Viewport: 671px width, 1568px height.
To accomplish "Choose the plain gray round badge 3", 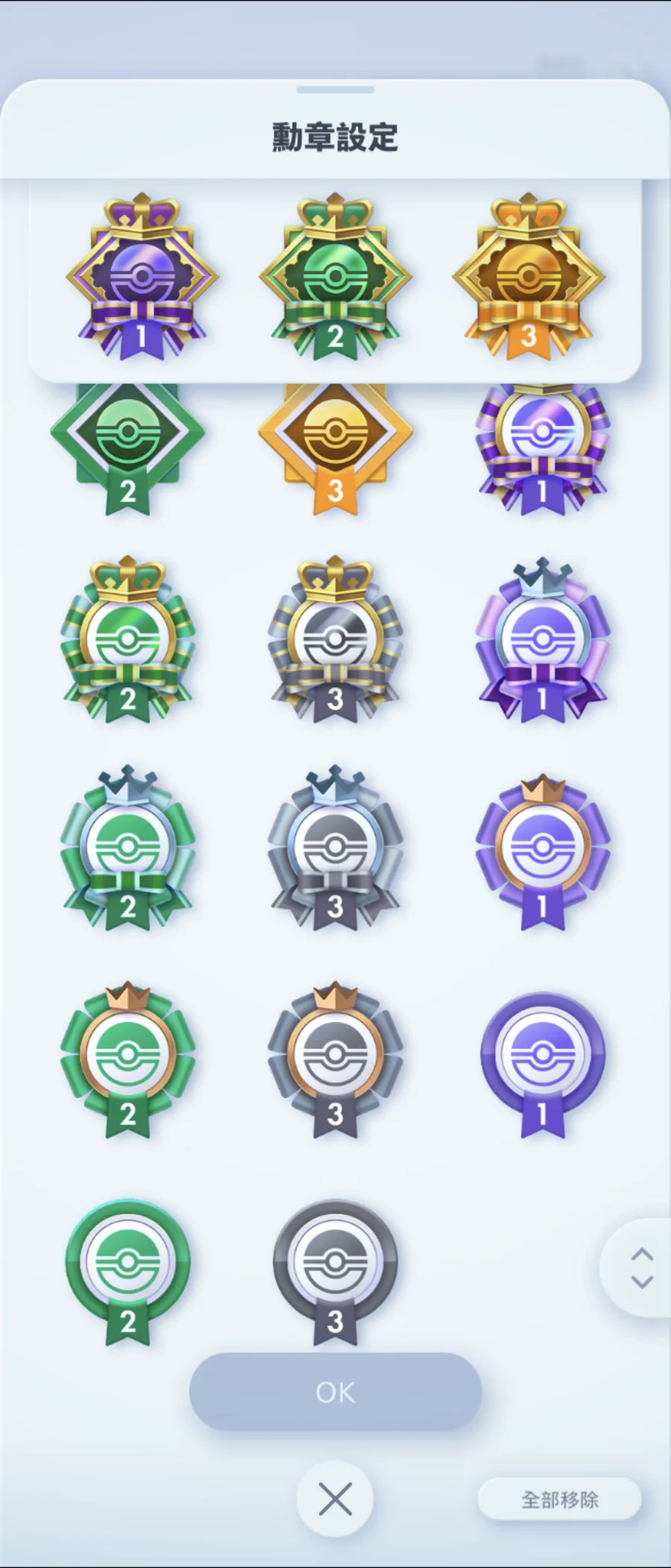I will click(x=335, y=1267).
